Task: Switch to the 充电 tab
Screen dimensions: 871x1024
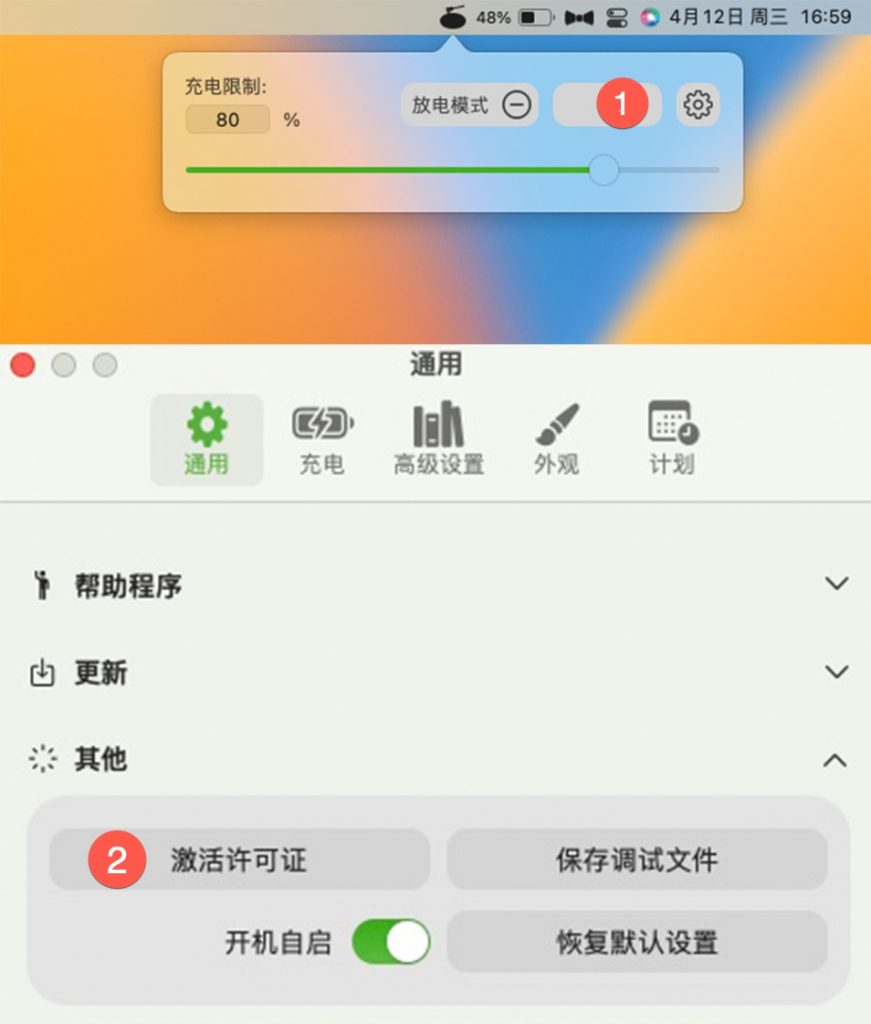Action: tap(322, 440)
